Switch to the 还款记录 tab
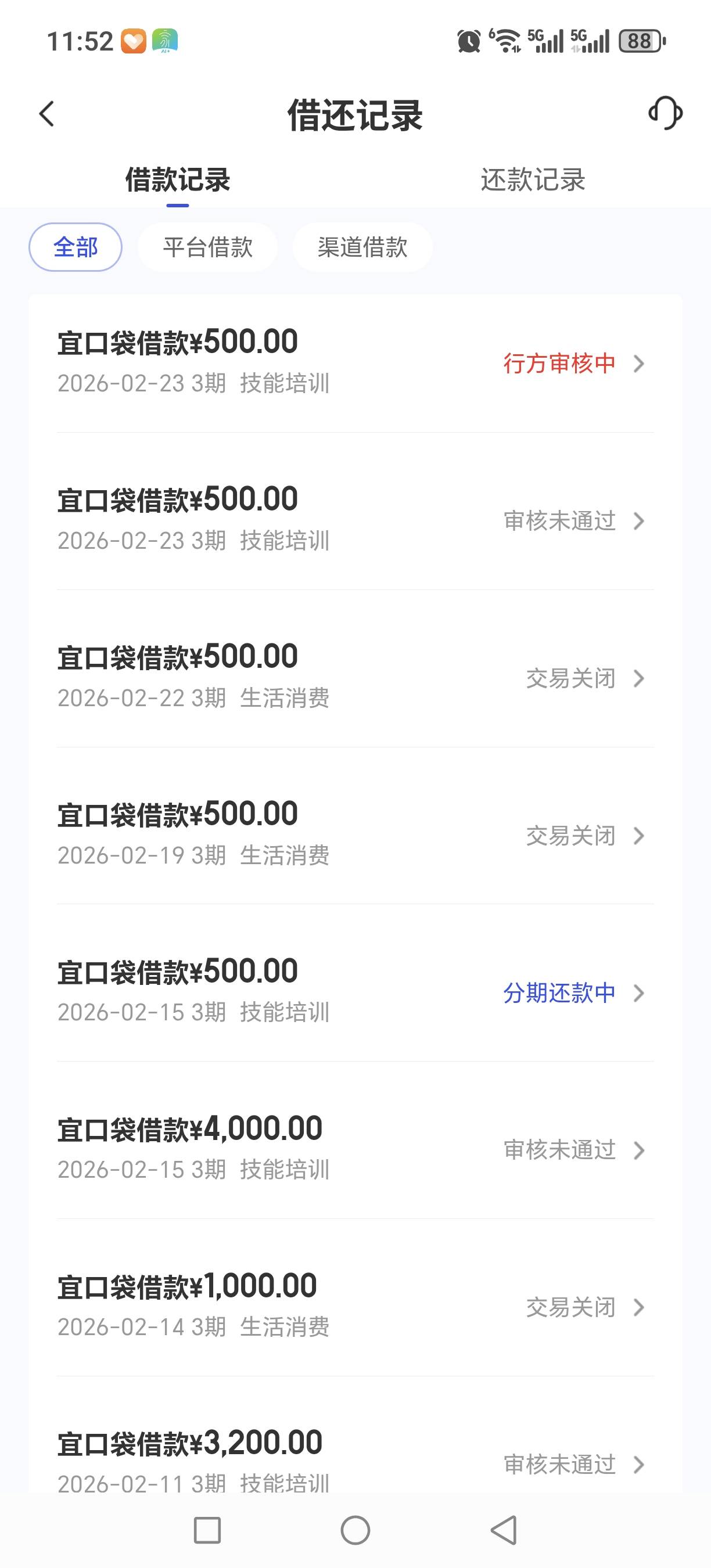 coord(533,180)
